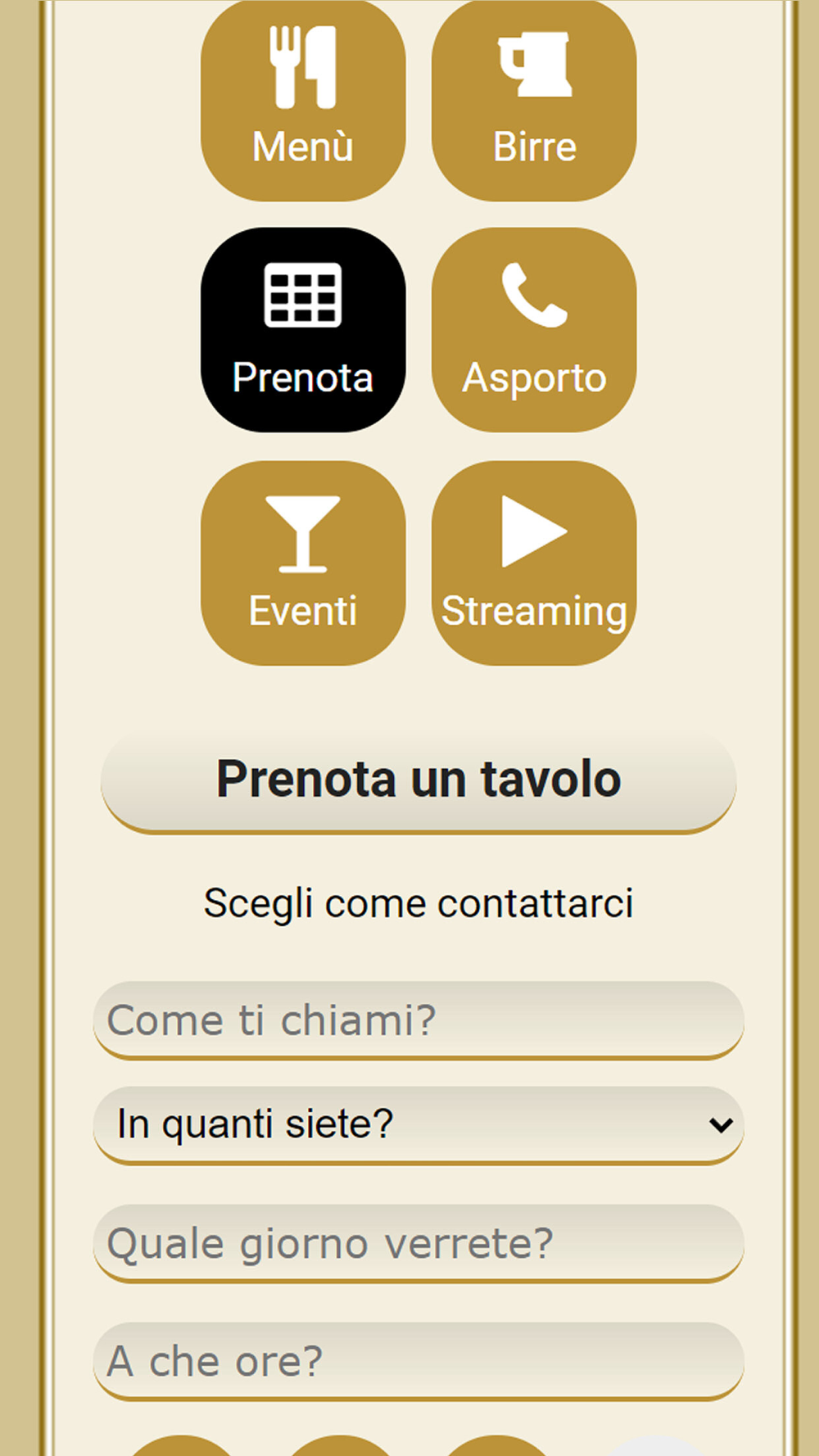
Task: Select the Prenota booking tile
Action: tap(303, 330)
